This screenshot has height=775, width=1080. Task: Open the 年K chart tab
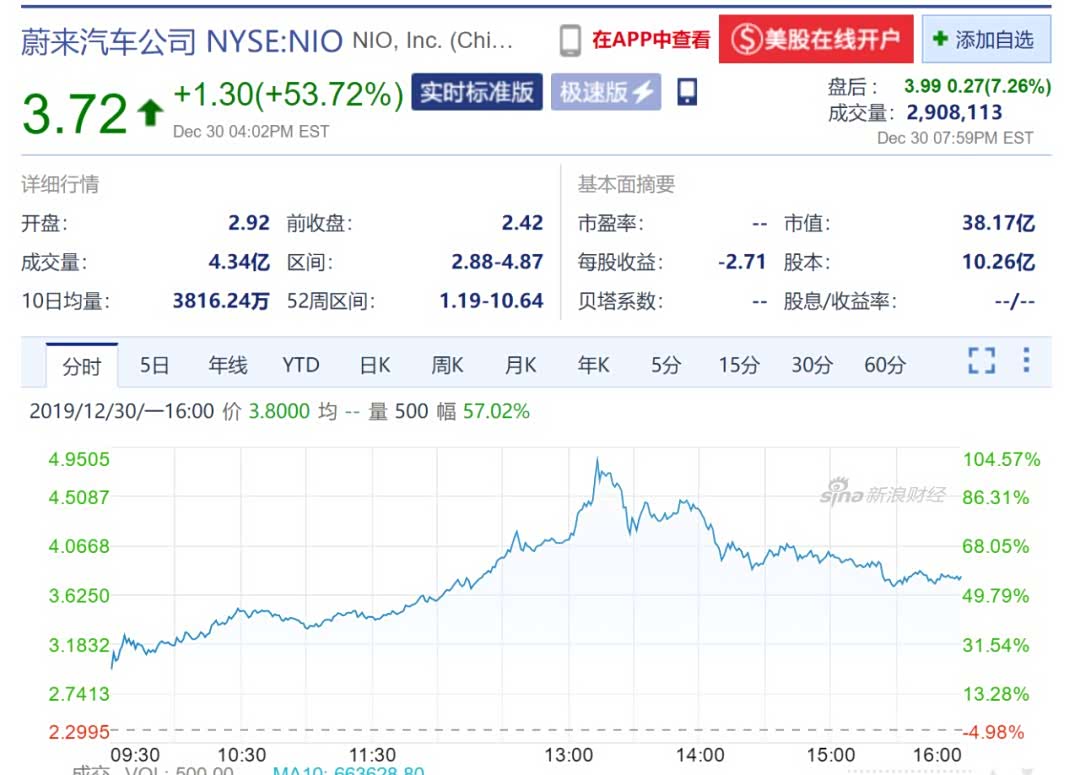pos(594,365)
